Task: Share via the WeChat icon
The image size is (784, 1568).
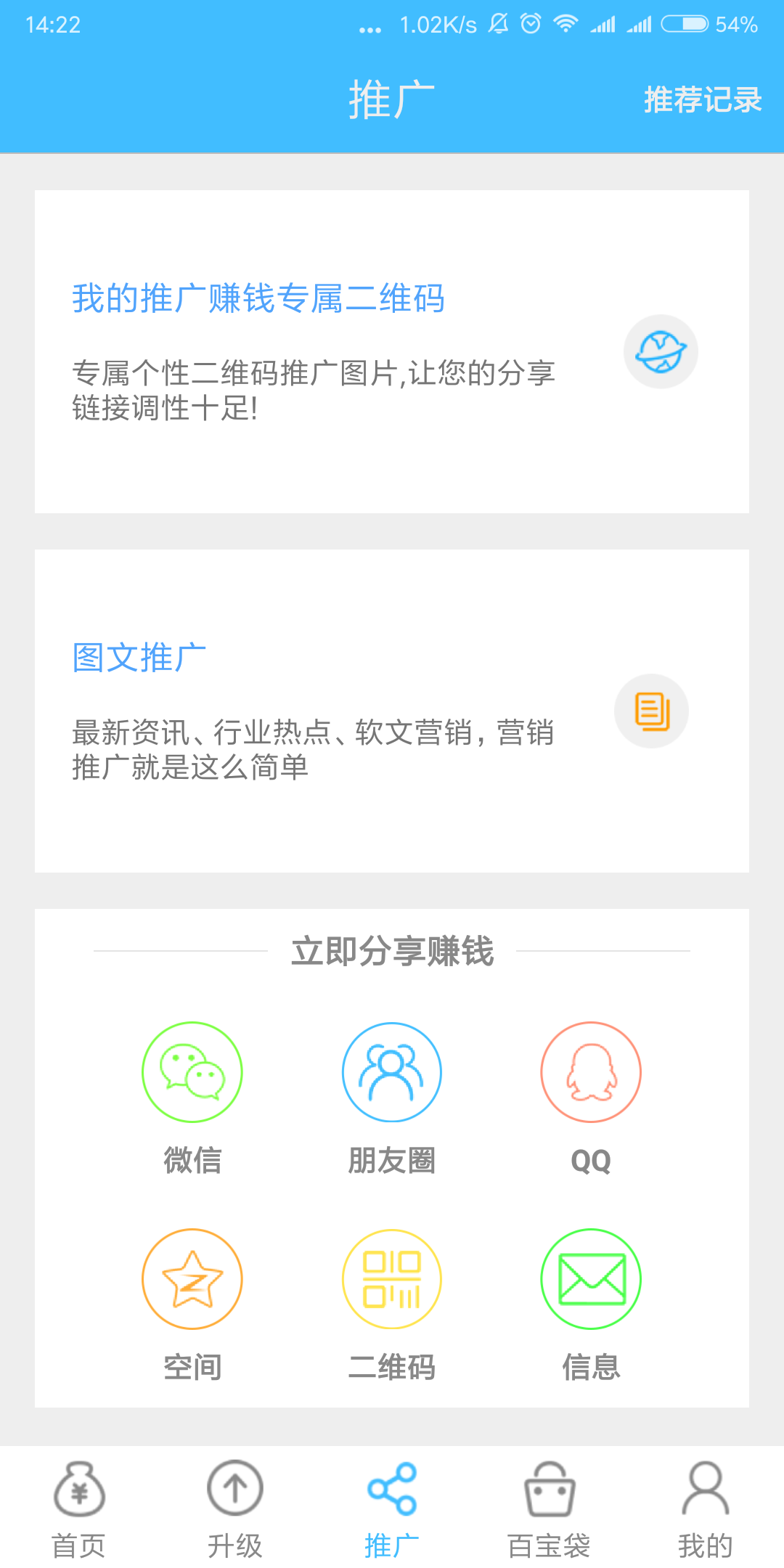Action: coord(192,1073)
